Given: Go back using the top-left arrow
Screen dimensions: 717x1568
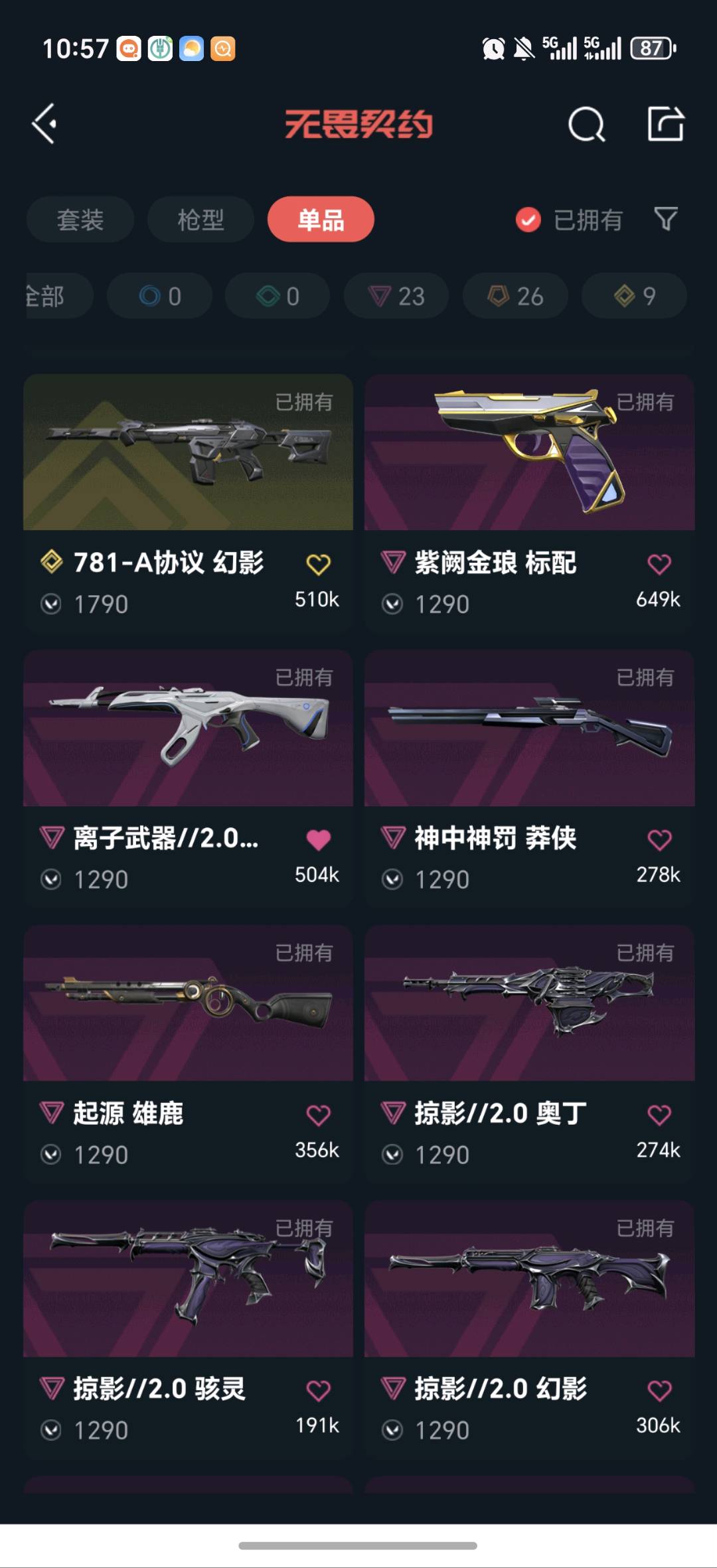Looking at the screenshot, I should pyautogui.click(x=44, y=123).
